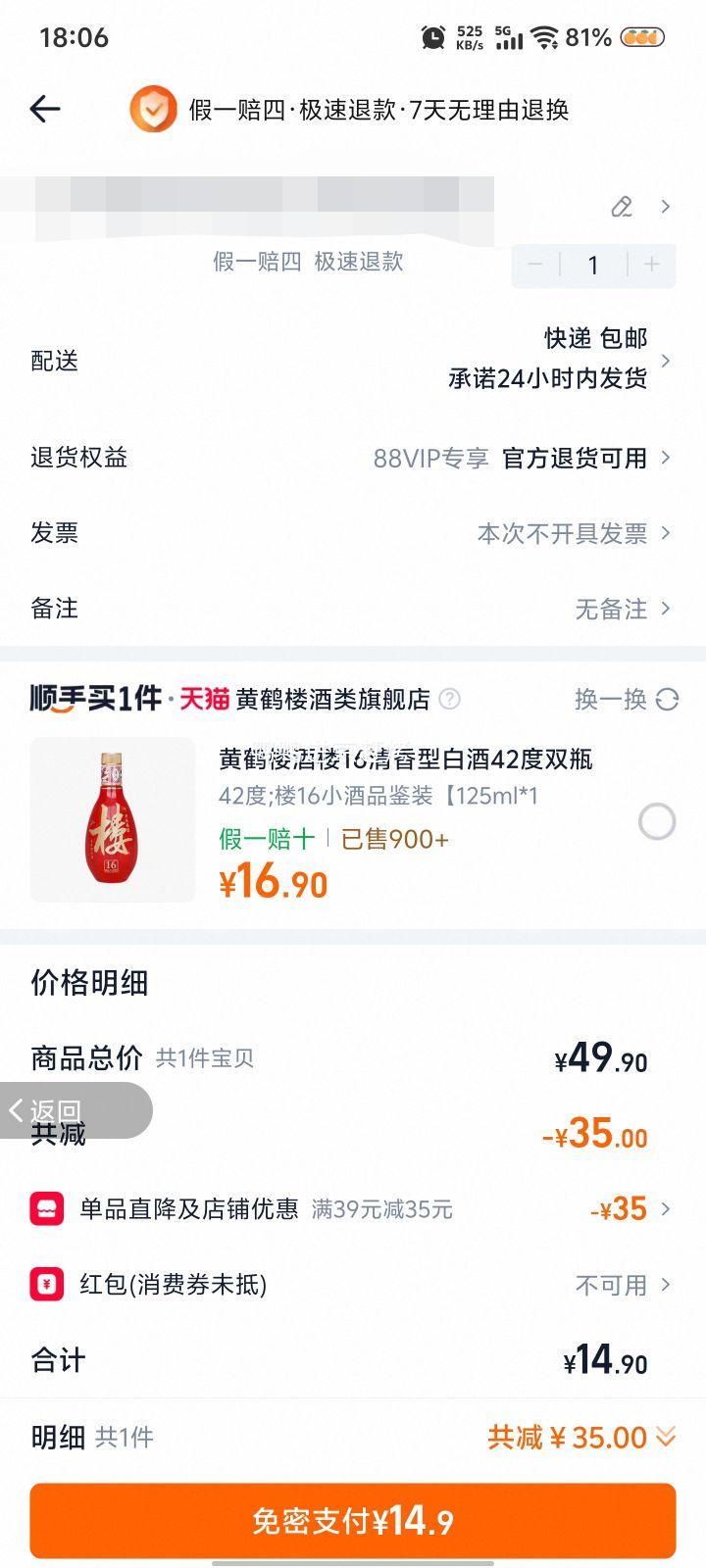
Task: Pay now with 免密支付 ¥14.9
Action: click(353, 1521)
